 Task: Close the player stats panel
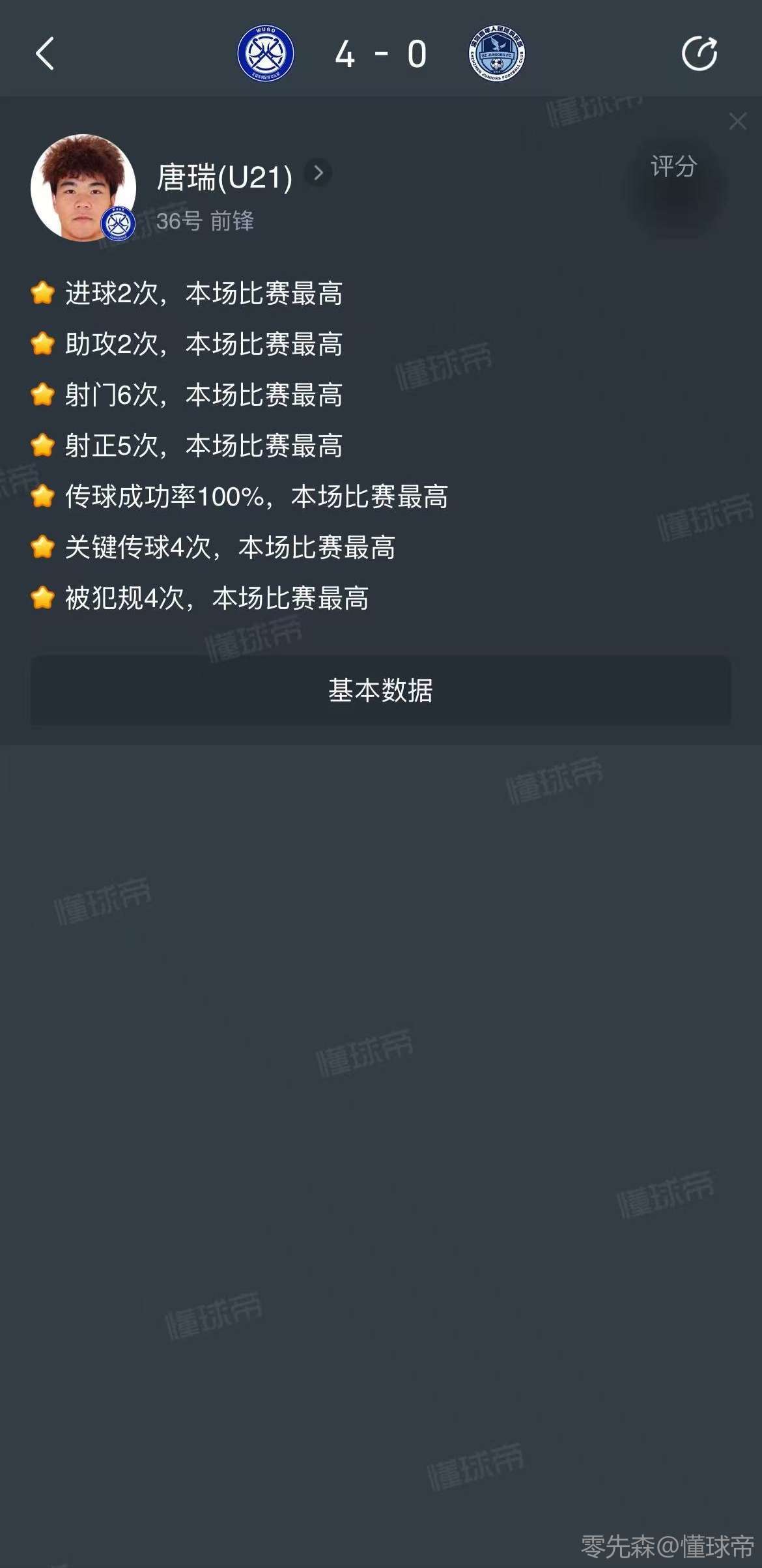coord(737,121)
